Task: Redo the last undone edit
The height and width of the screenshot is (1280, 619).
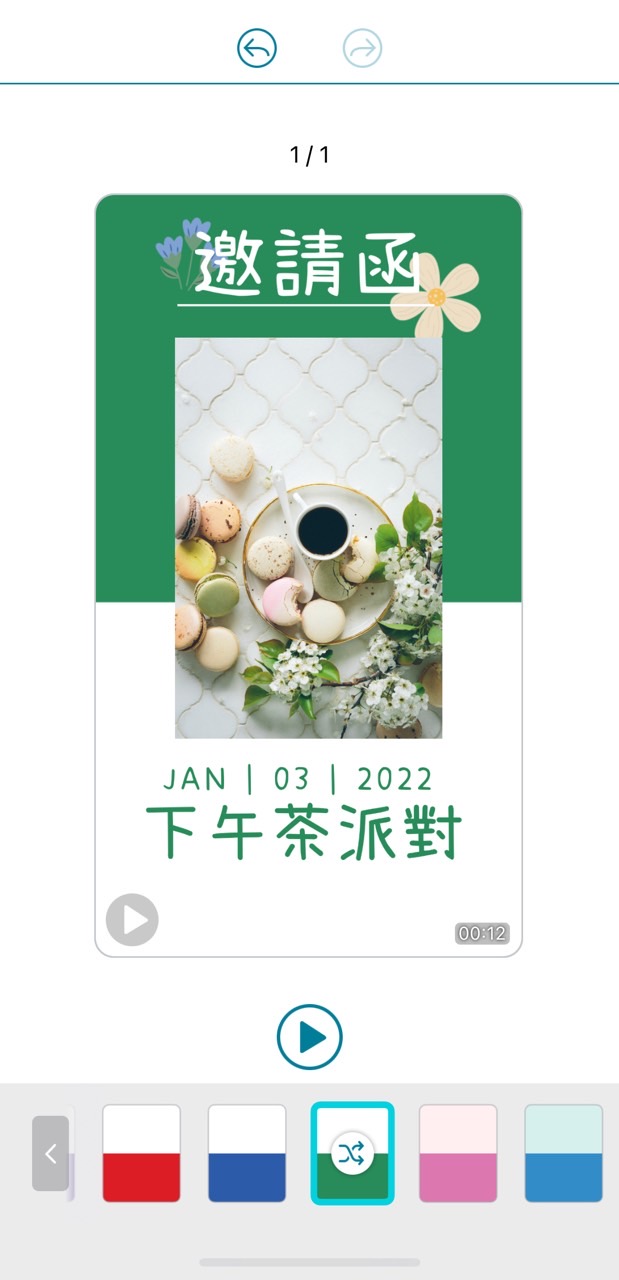Action: (362, 48)
